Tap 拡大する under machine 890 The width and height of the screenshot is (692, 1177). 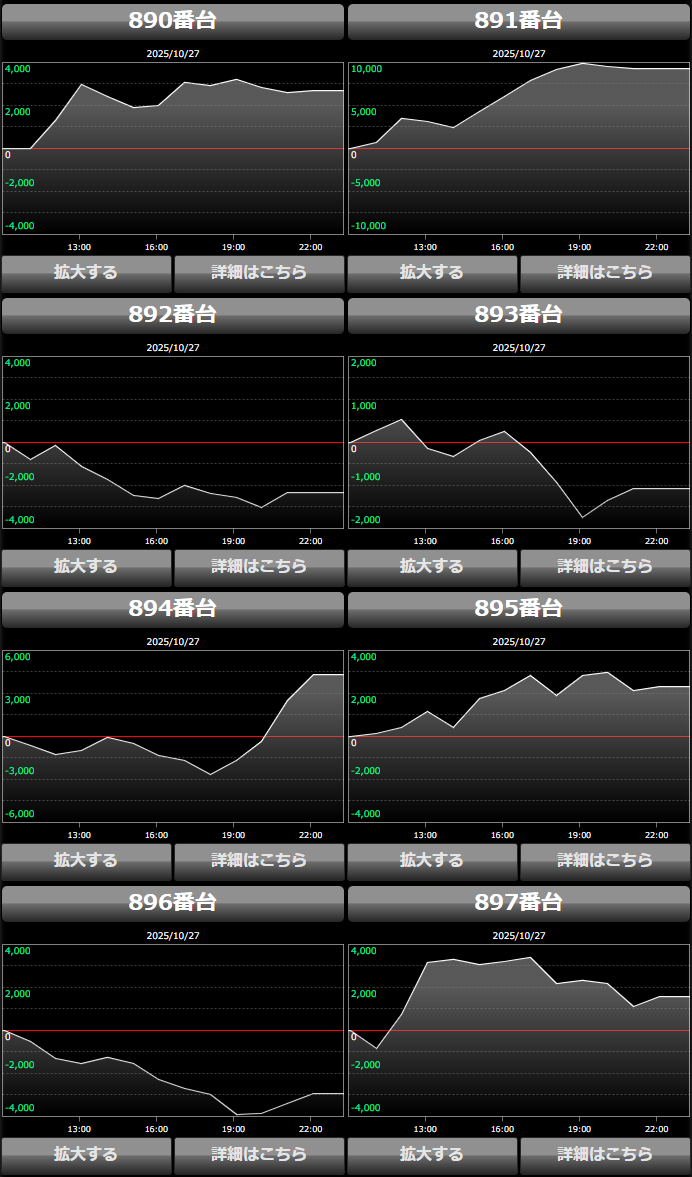click(86, 272)
